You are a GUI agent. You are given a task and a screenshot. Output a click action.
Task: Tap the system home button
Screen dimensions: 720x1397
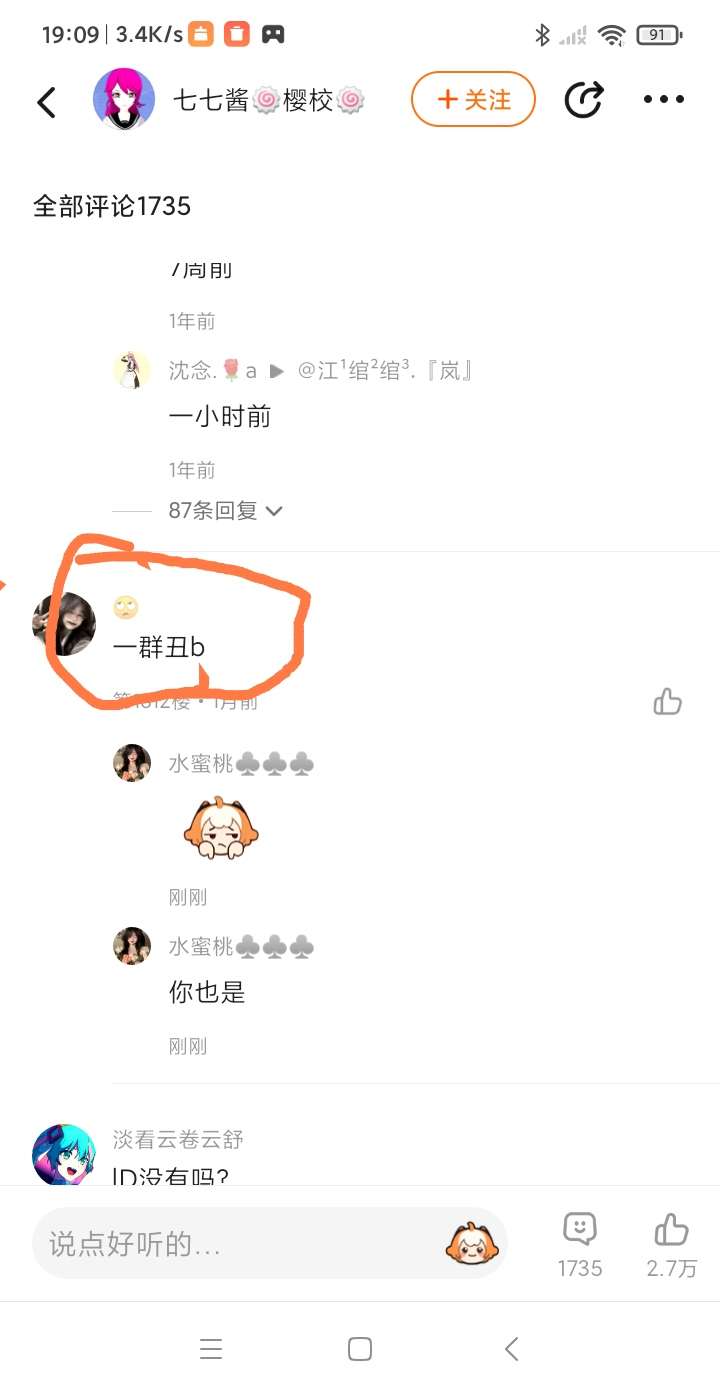(x=360, y=1349)
